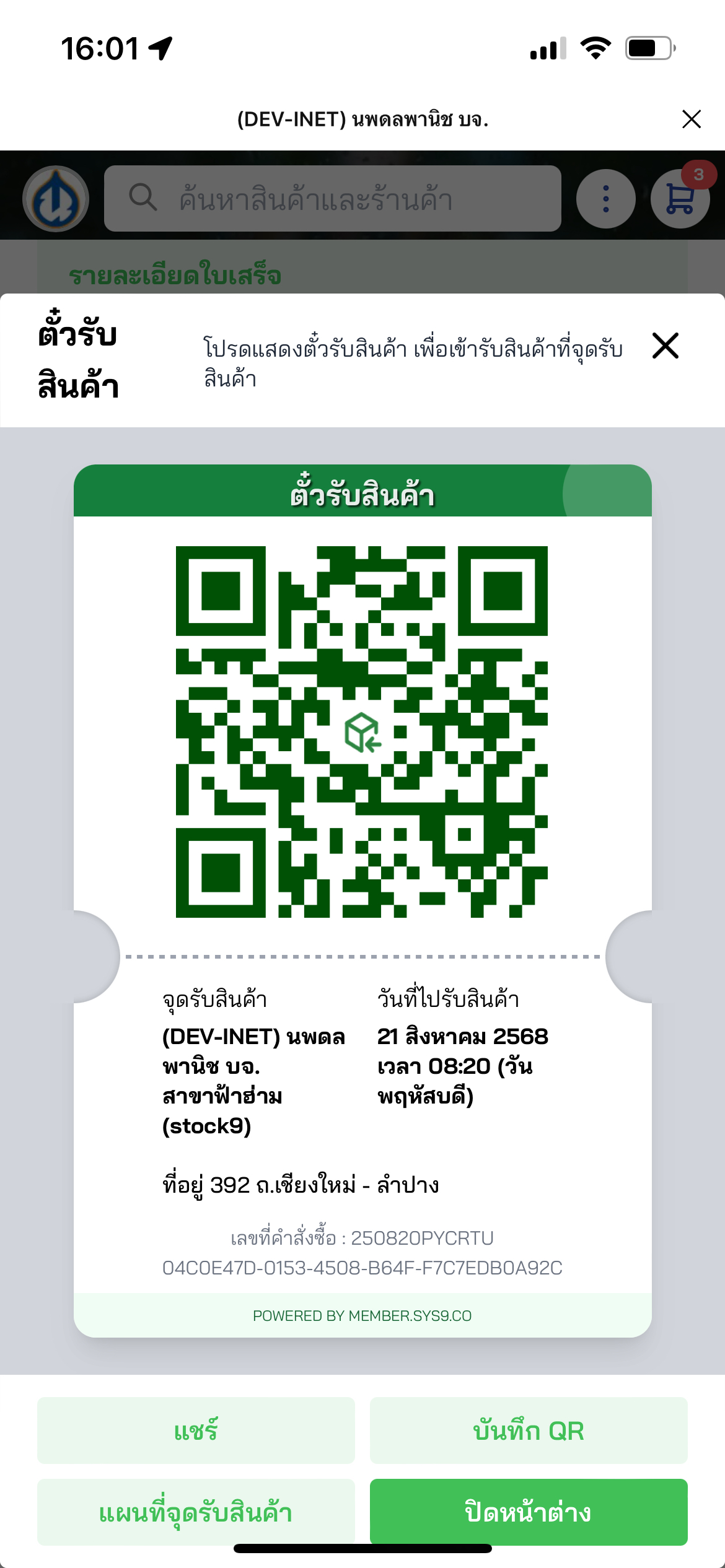Tap the แชร์ share button

(196, 1431)
